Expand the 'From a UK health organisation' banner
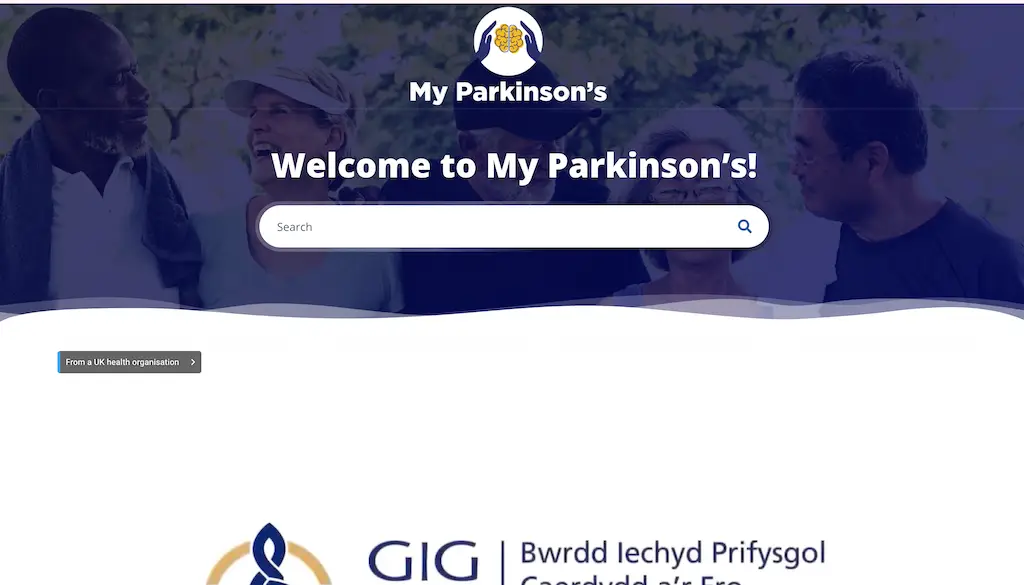The image size is (1024, 585). pyautogui.click(x=130, y=362)
